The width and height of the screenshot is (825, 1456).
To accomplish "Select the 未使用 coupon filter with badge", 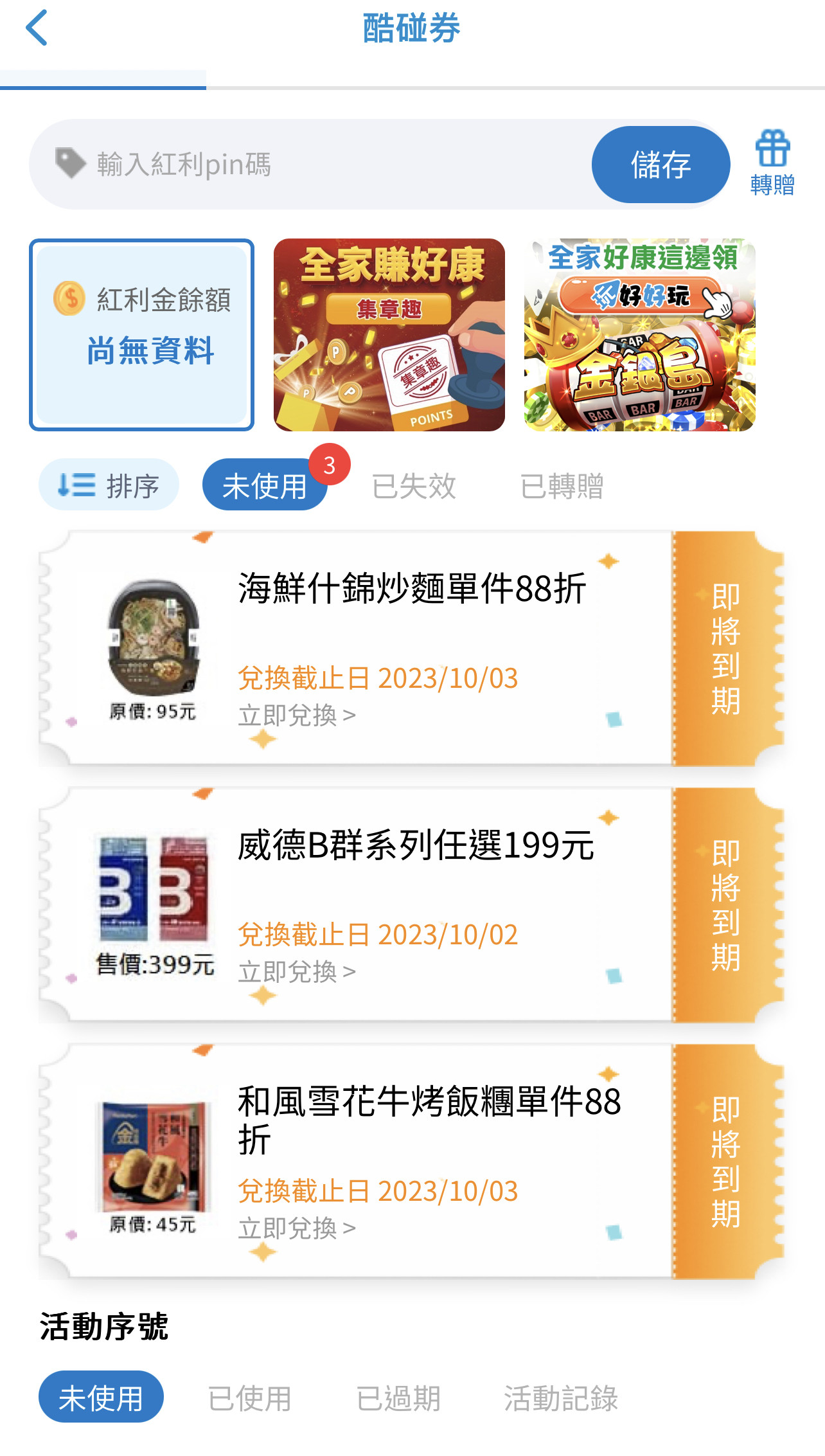I will (265, 485).
